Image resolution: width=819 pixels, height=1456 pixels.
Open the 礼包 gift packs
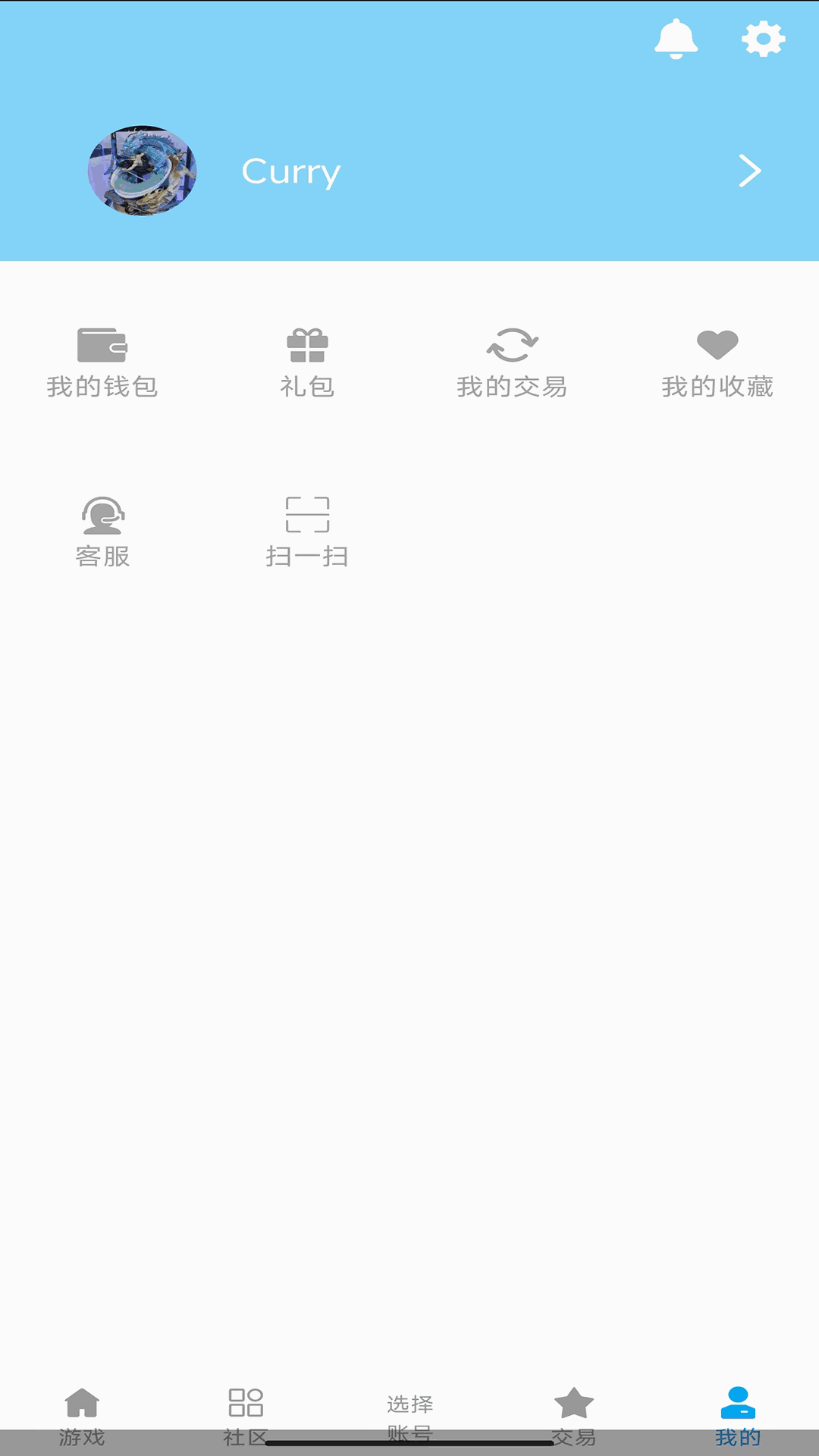click(x=307, y=363)
